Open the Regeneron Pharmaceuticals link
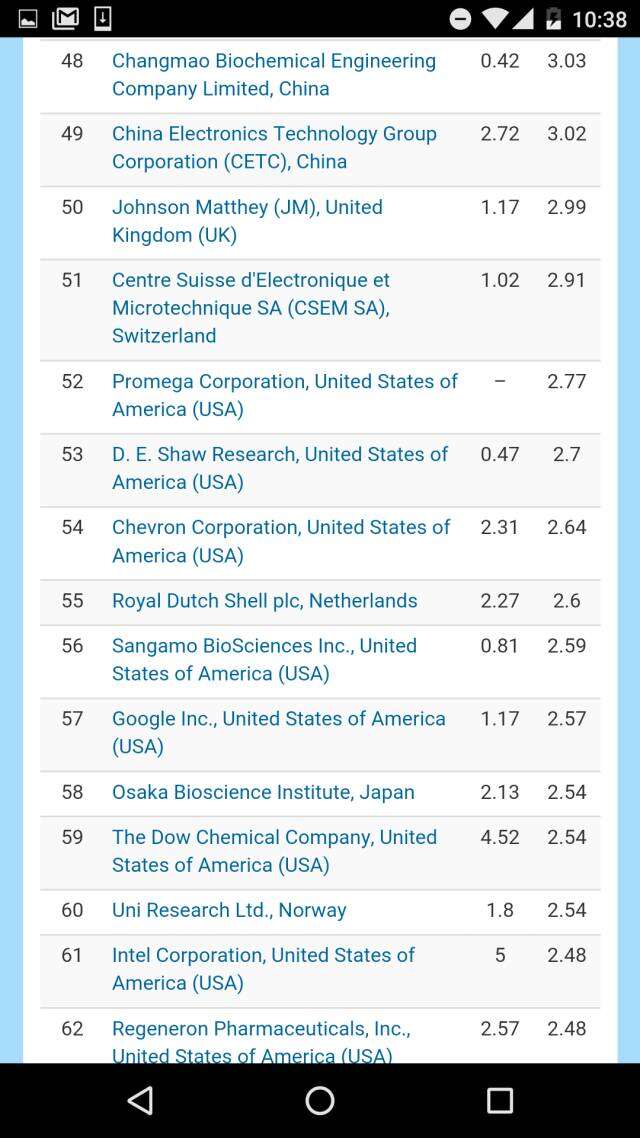The image size is (640, 1138). click(261, 1041)
